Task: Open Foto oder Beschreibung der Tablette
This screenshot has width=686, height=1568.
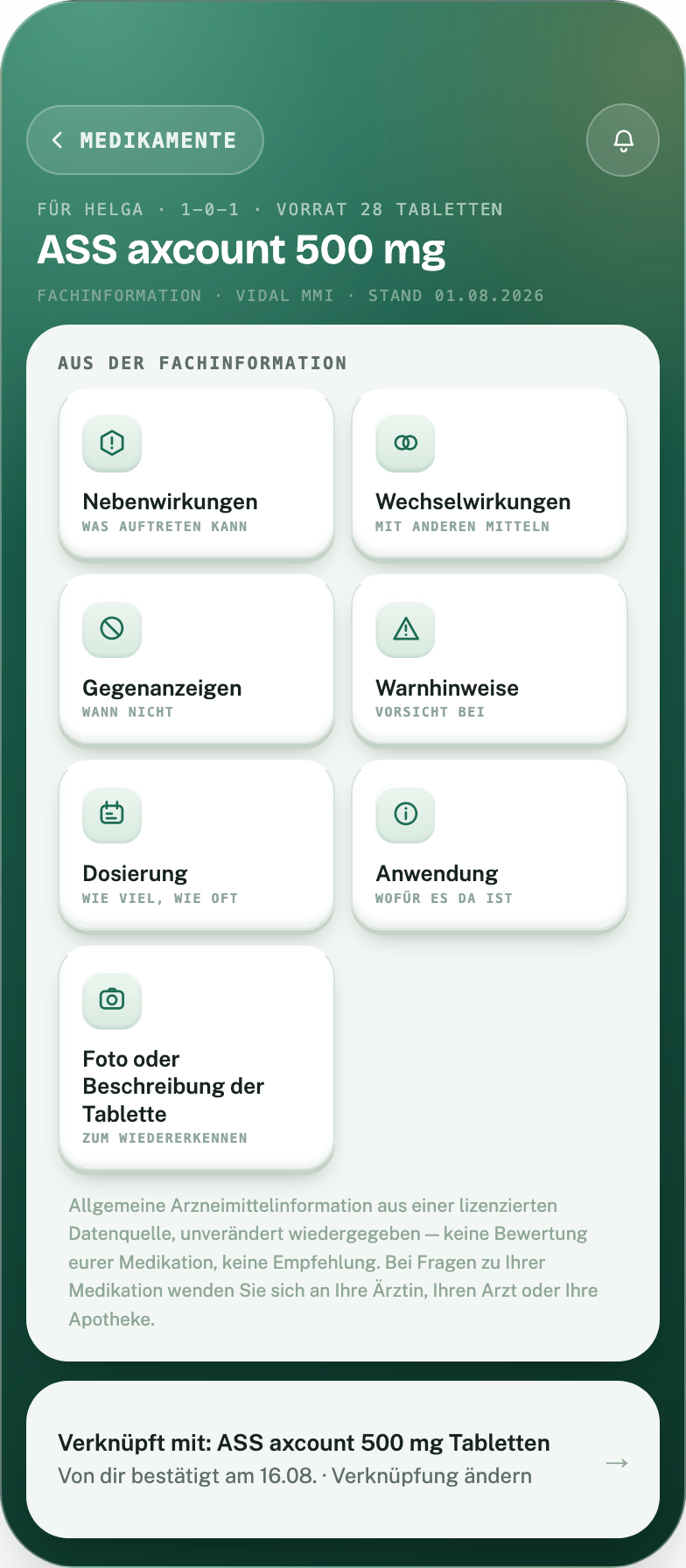Action: pos(197,1059)
